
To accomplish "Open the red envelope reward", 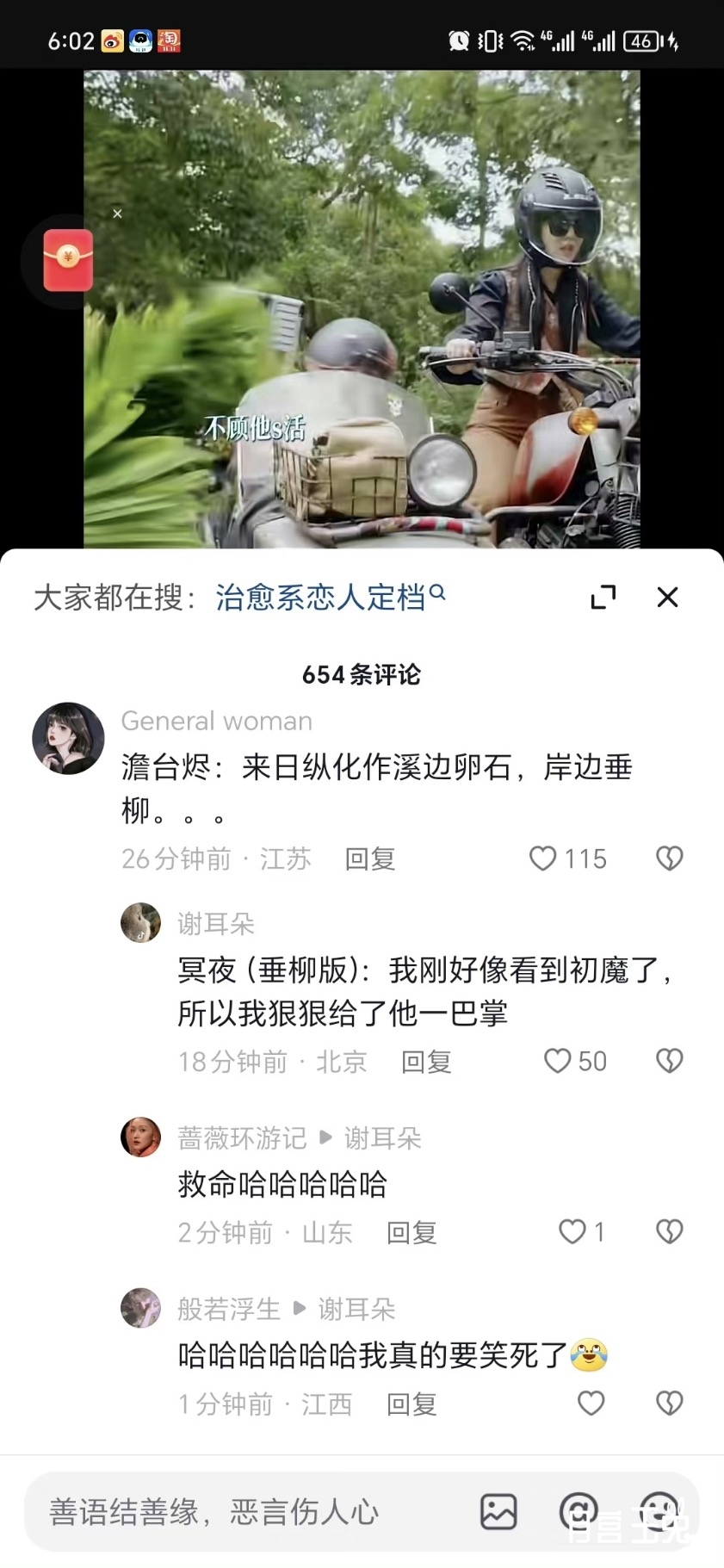I will pos(68,260).
